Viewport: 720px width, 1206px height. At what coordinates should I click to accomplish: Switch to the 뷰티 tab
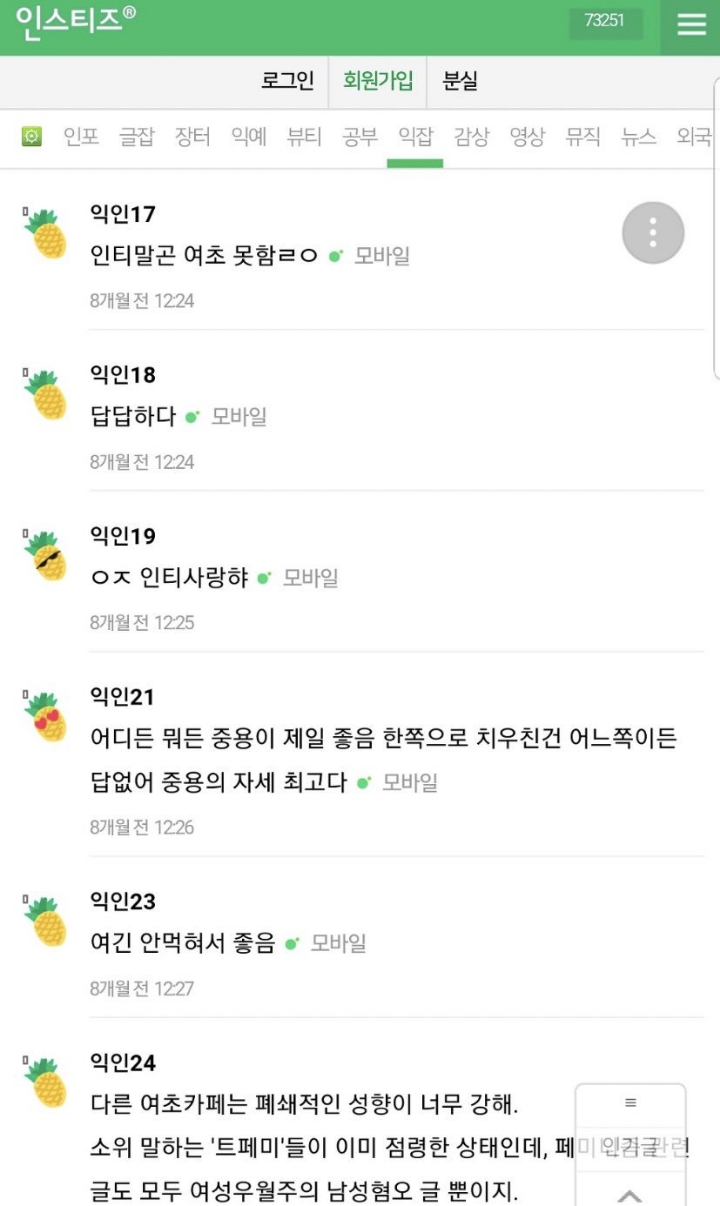point(304,137)
